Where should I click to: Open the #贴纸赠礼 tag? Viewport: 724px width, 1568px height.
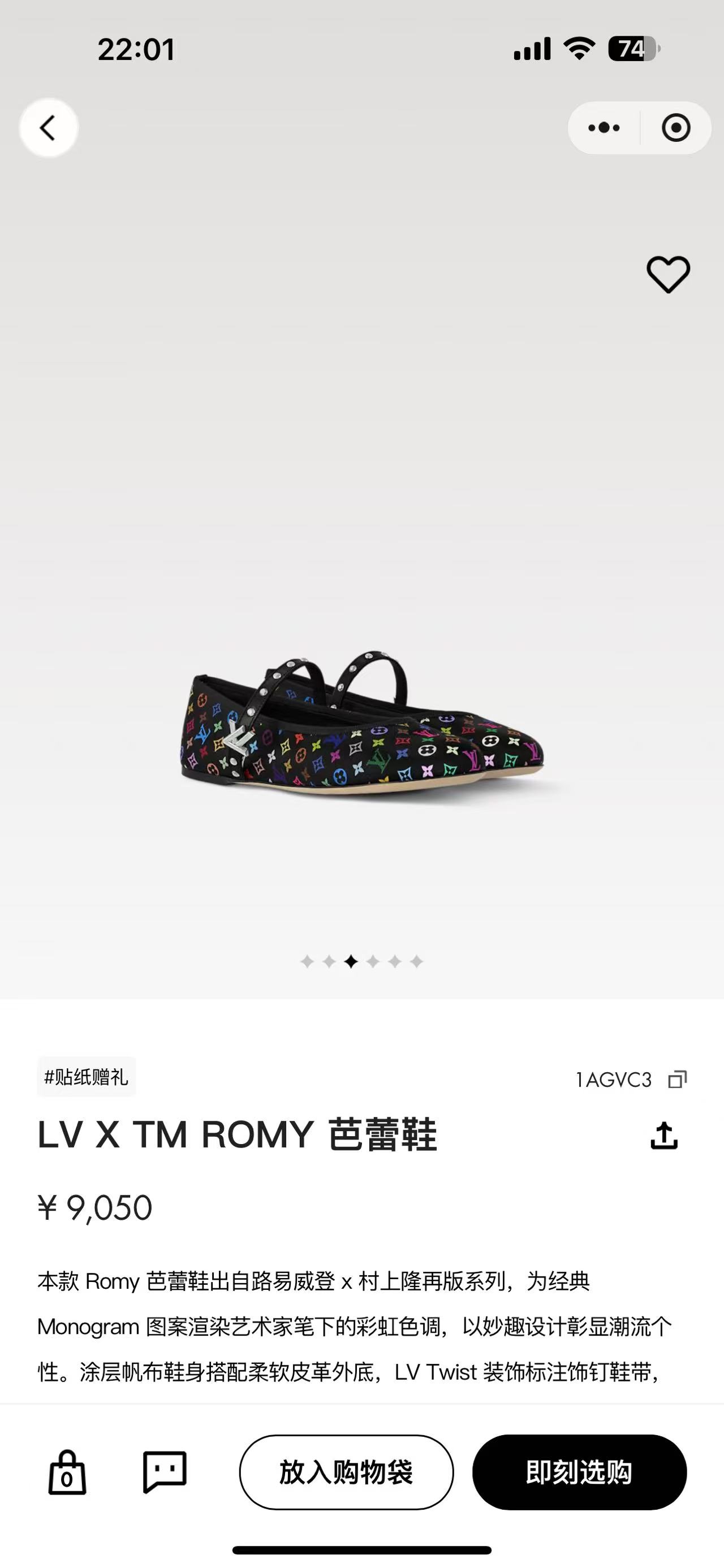[x=86, y=1077]
